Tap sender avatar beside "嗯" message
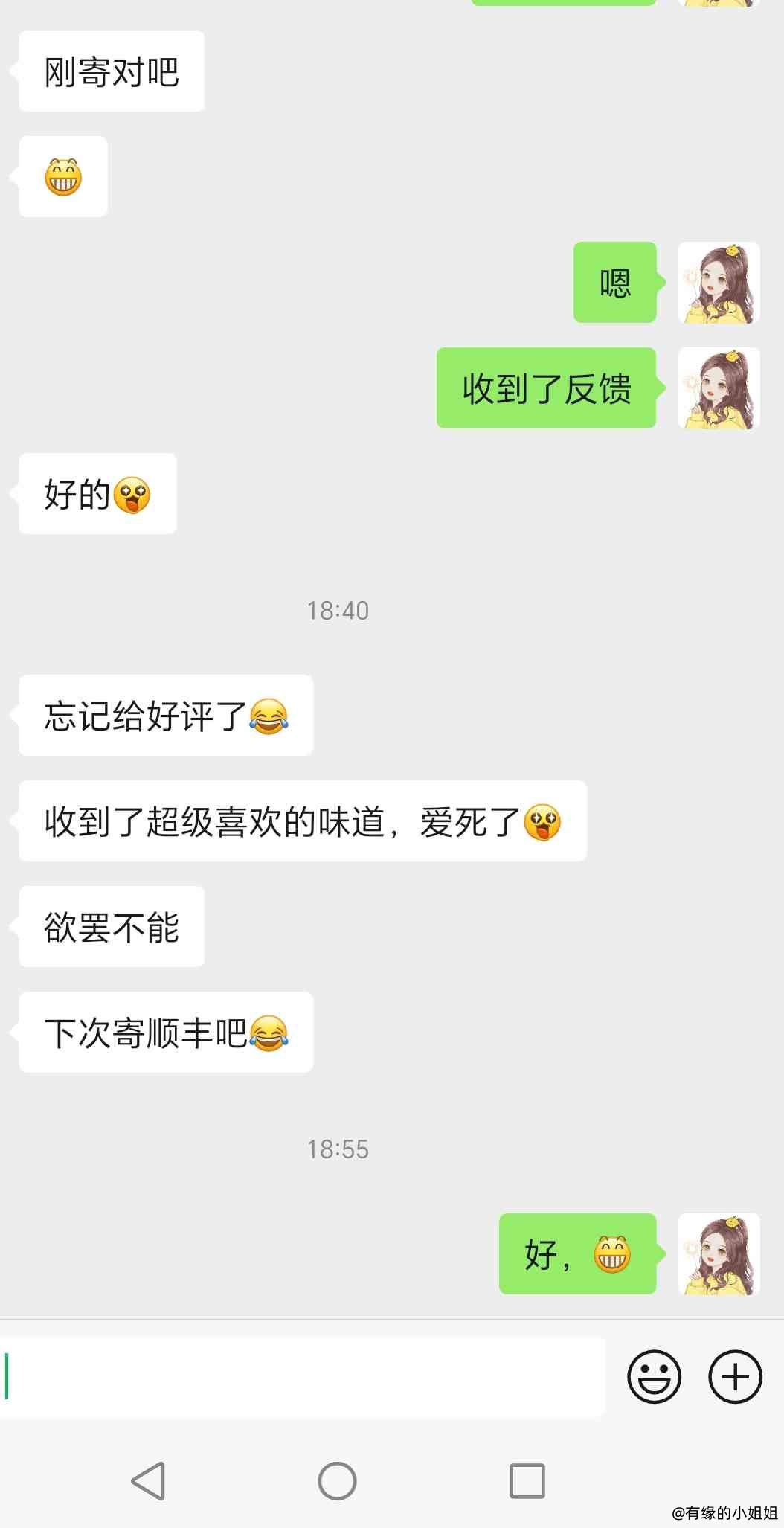 click(x=719, y=283)
